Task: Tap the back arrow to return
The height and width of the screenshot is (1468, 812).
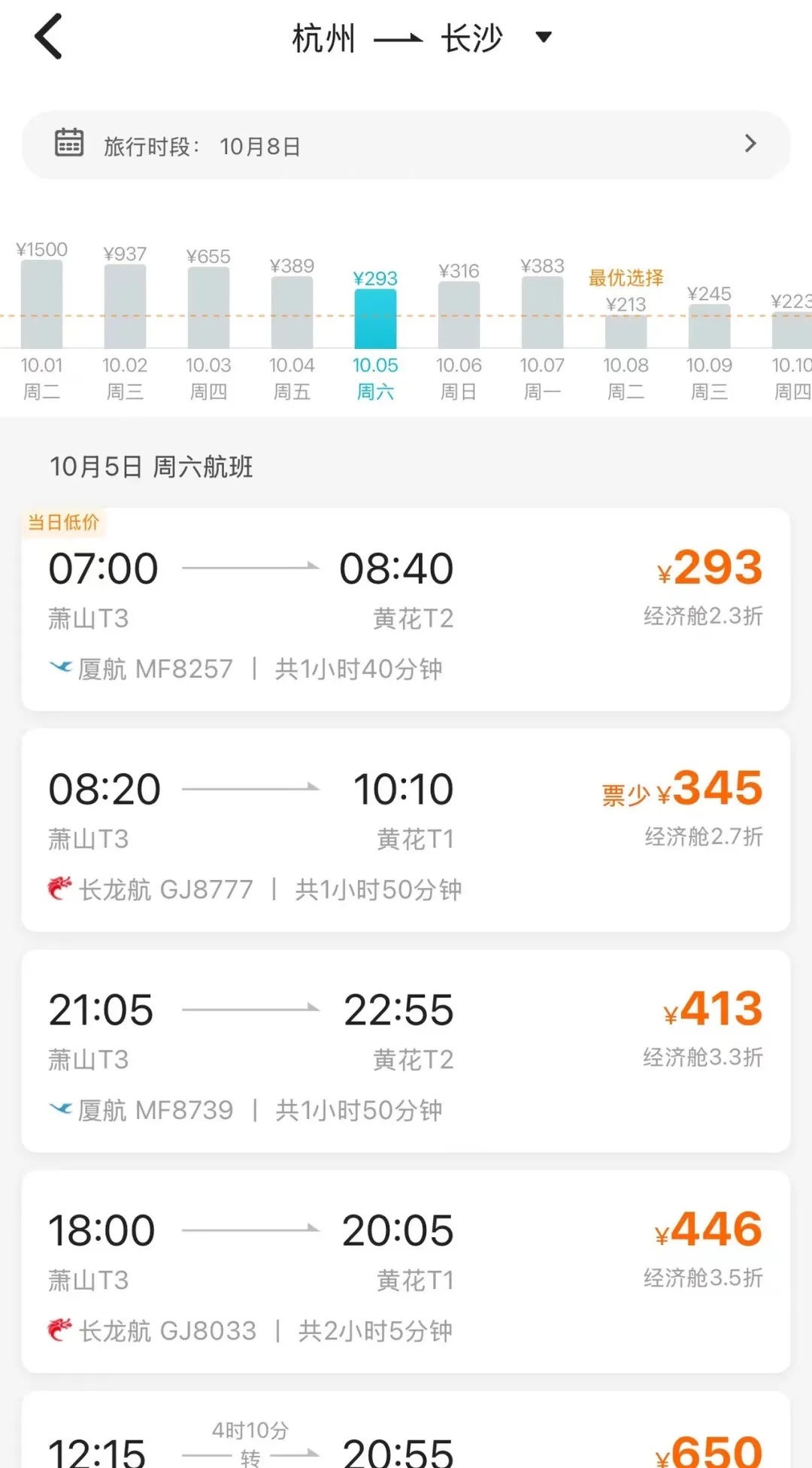Action: click(48, 36)
